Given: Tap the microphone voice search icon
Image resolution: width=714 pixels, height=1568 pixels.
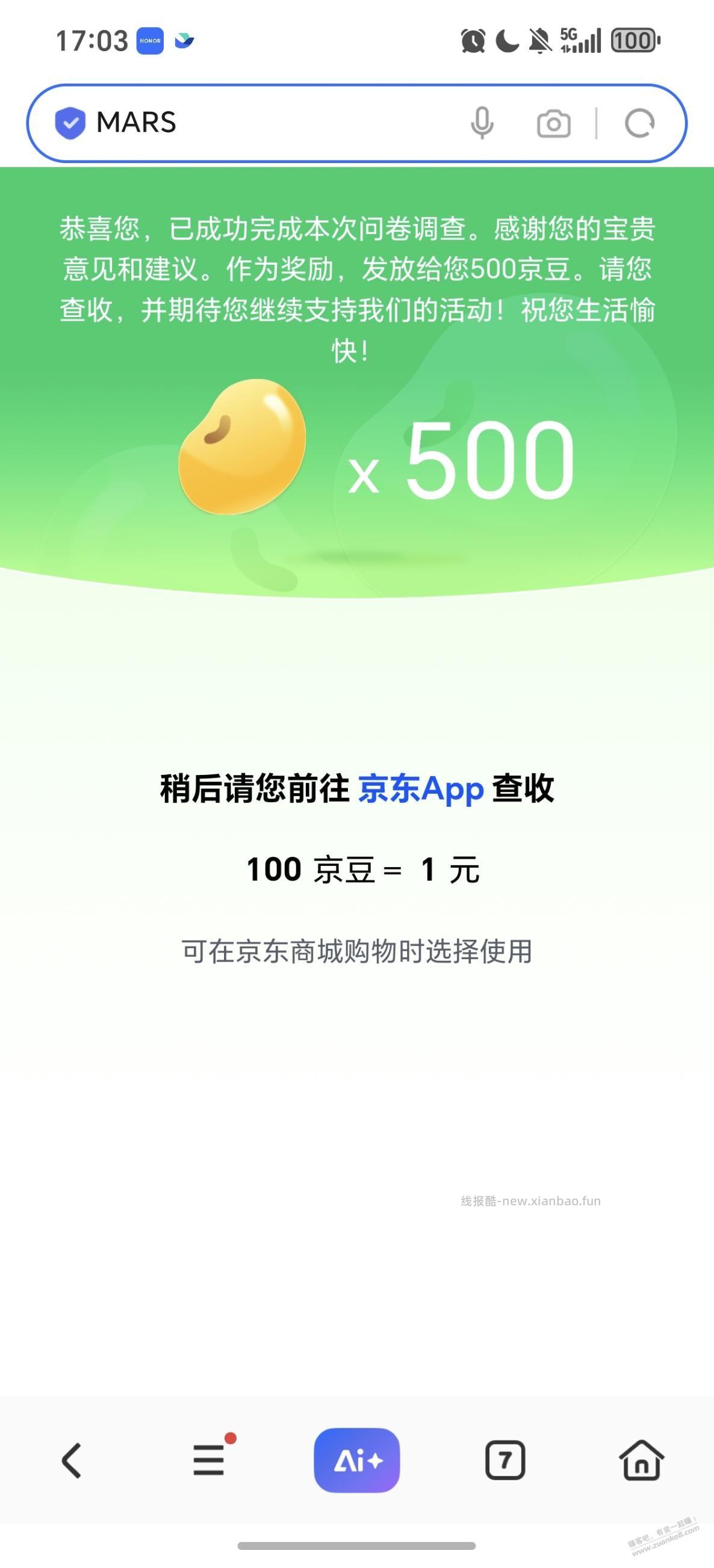Looking at the screenshot, I should [x=483, y=123].
